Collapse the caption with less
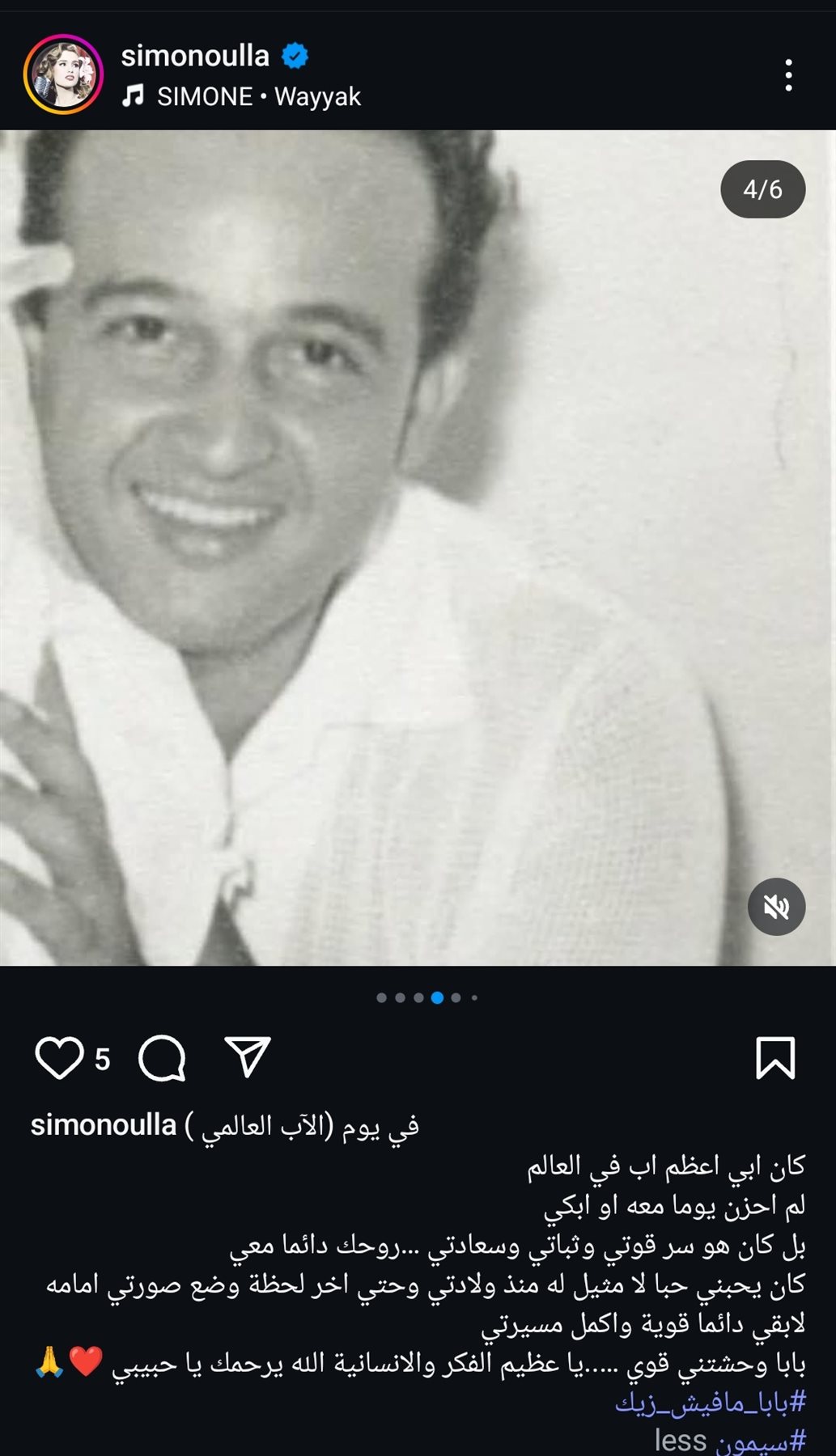This screenshot has width=836, height=1456. coord(681,1441)
